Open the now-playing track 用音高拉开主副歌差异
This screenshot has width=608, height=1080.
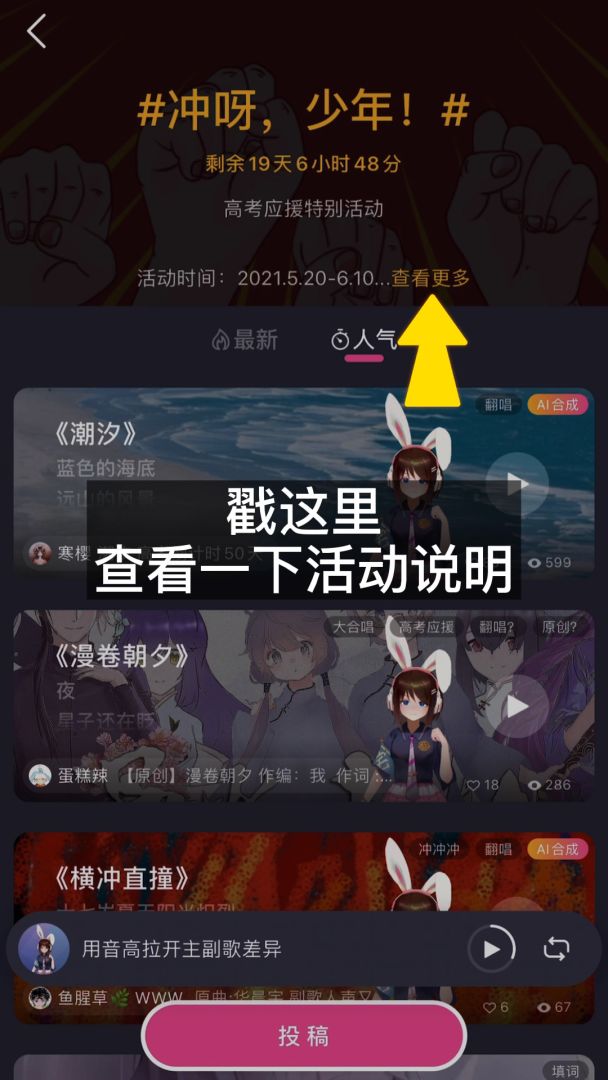tap(182, 949)
